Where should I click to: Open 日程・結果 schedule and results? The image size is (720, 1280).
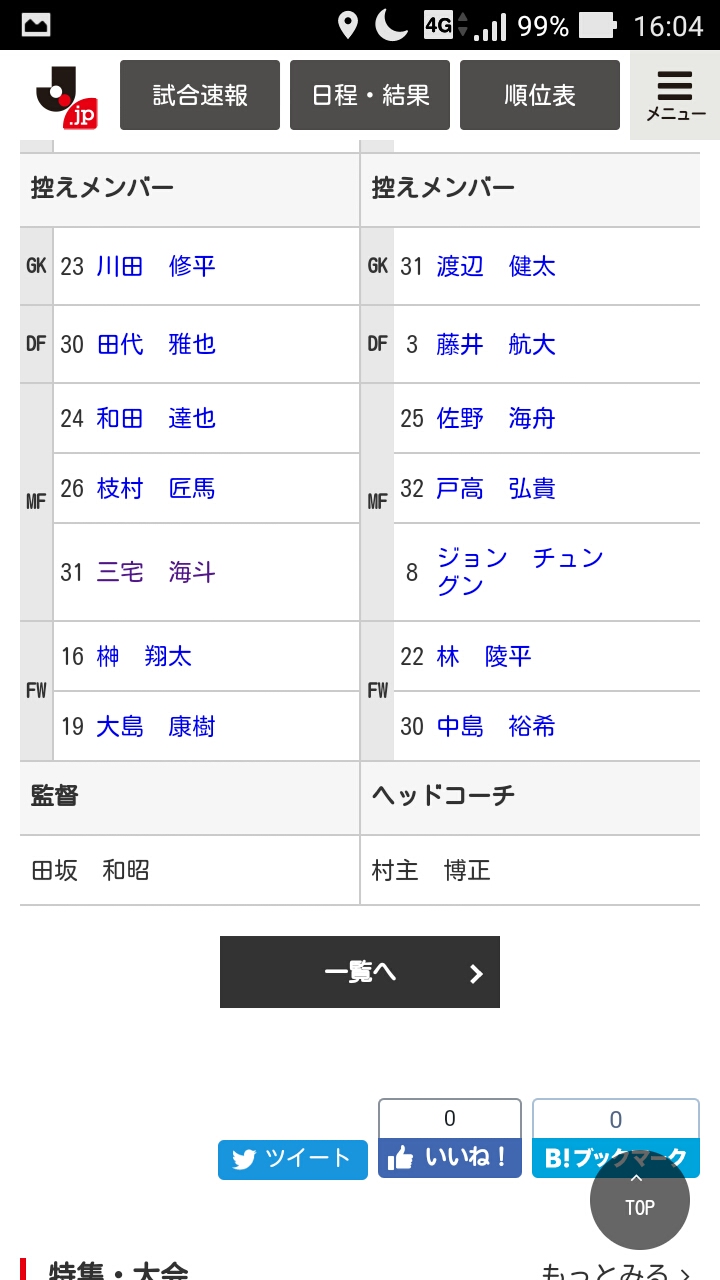[370, 95]
